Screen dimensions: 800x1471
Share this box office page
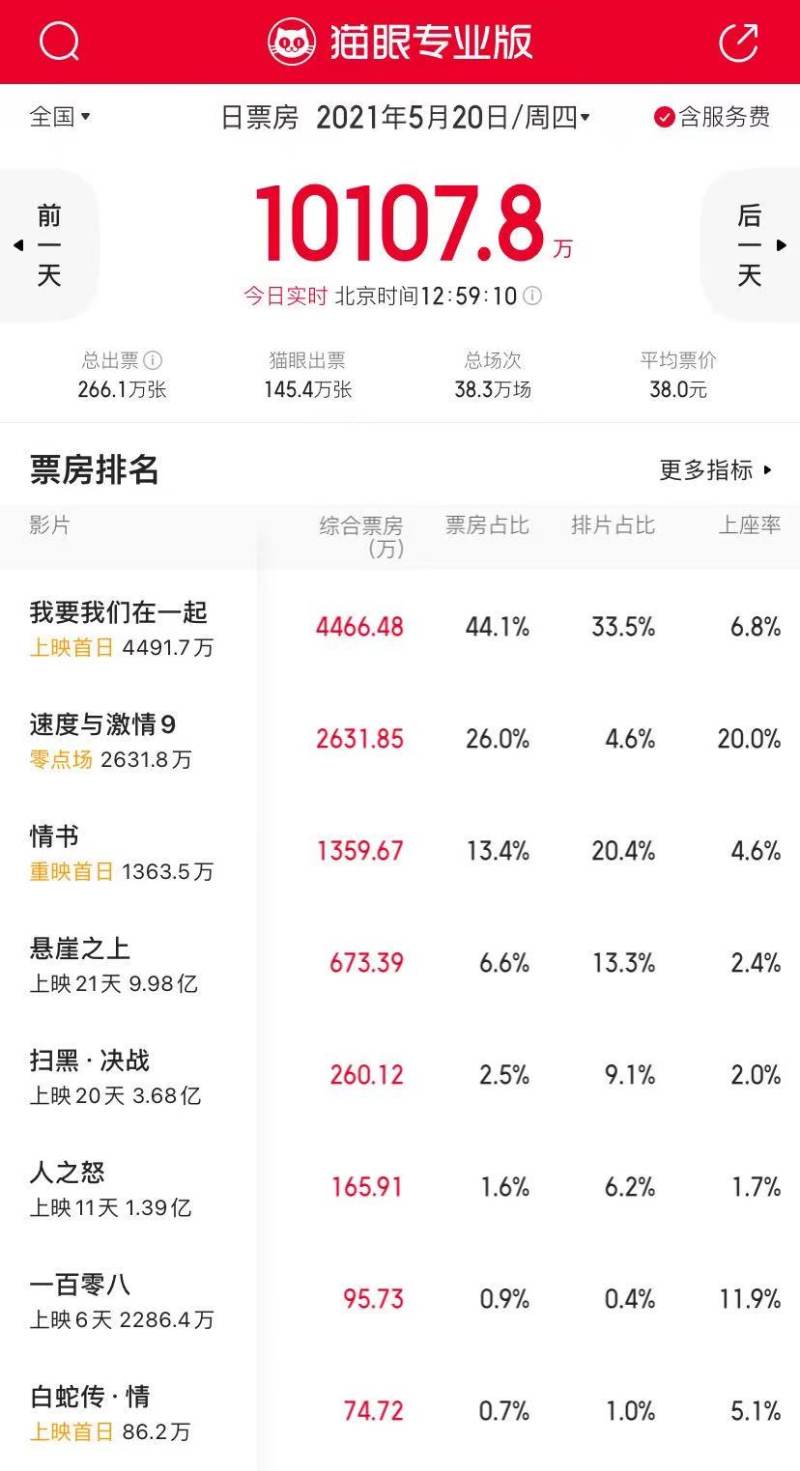[739, 41]
